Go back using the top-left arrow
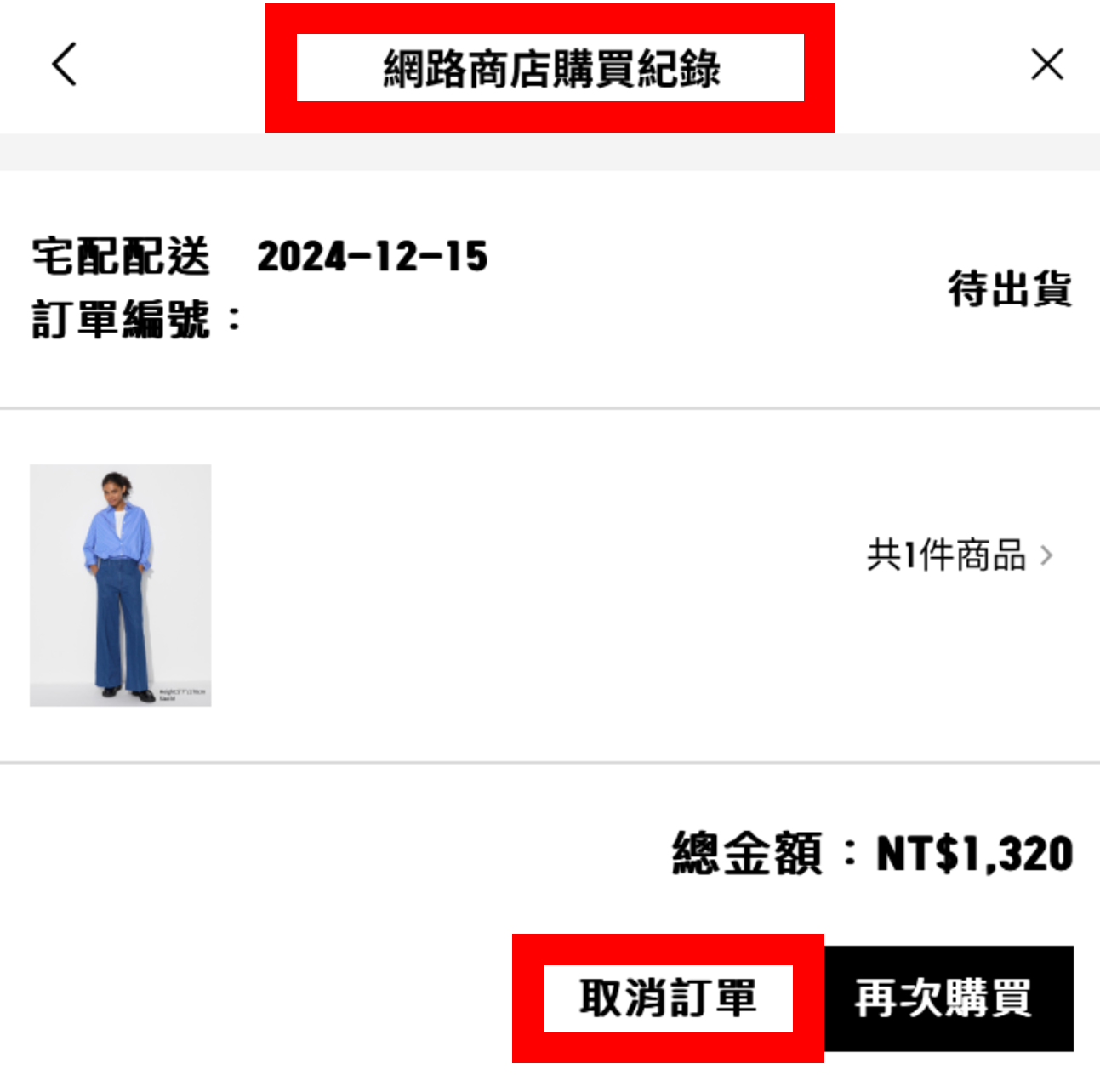The height and width of the screenshot is (1092, 1100). [65, 65]
